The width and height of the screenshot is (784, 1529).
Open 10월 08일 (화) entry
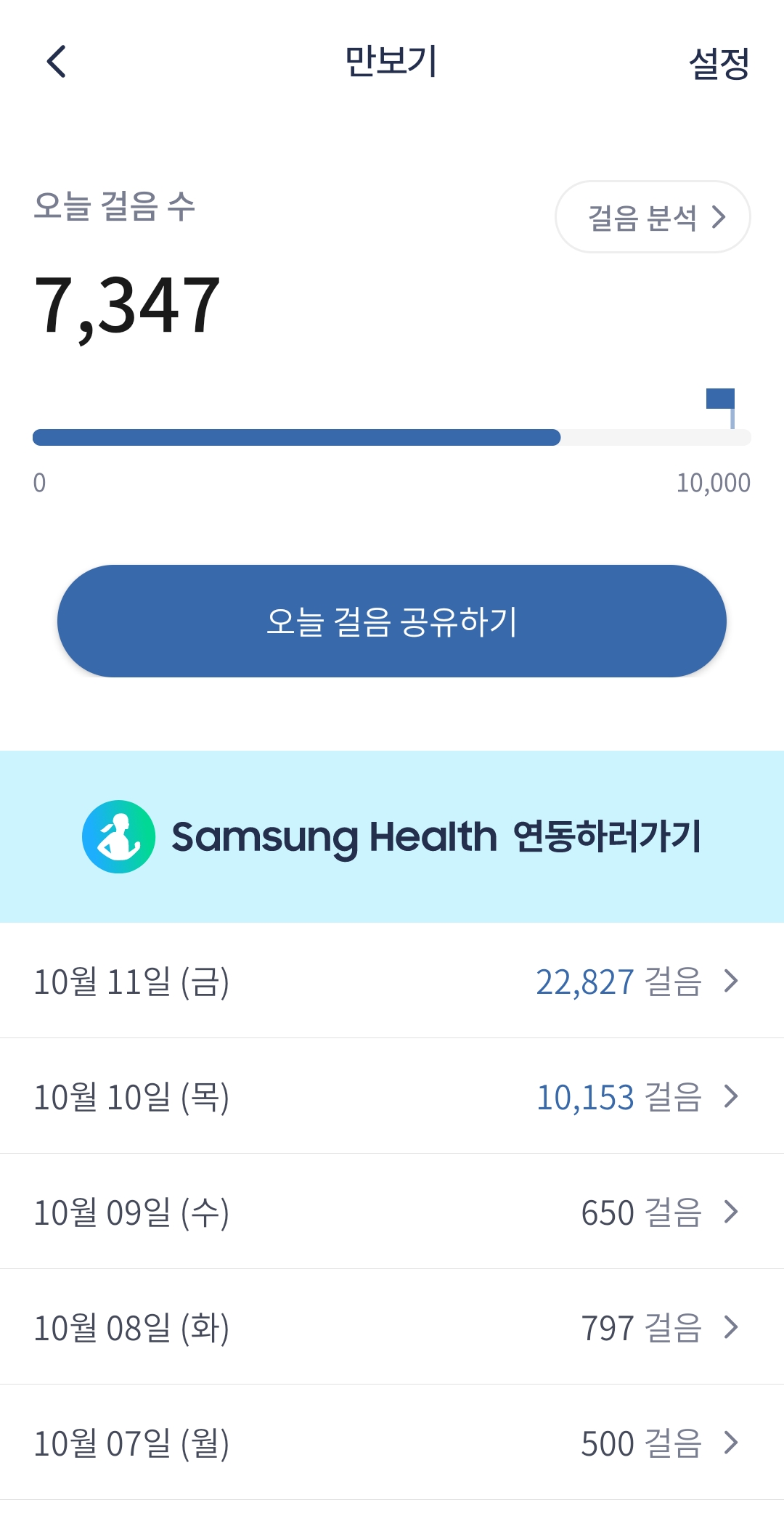point(392,1327)
